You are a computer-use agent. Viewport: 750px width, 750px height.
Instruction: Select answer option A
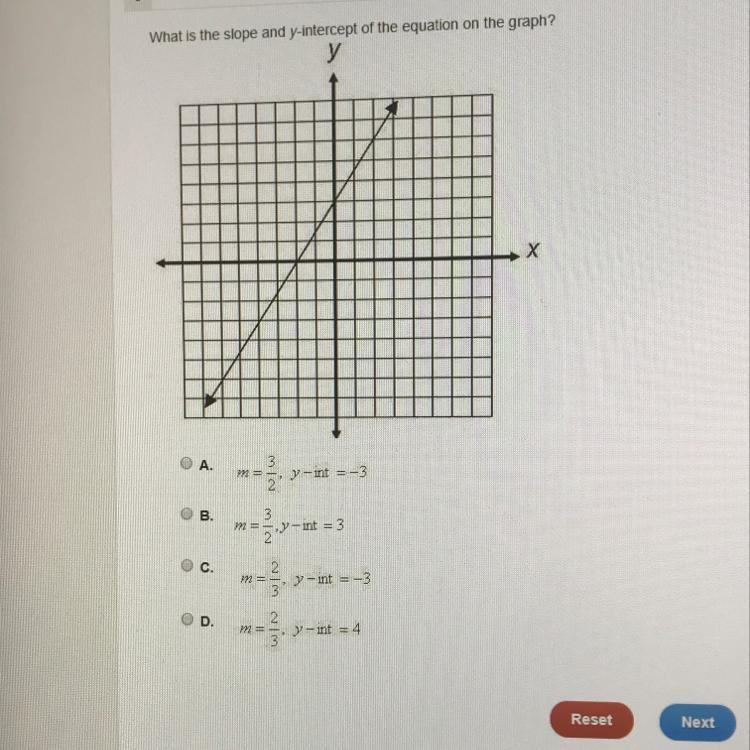pos(186,464)
